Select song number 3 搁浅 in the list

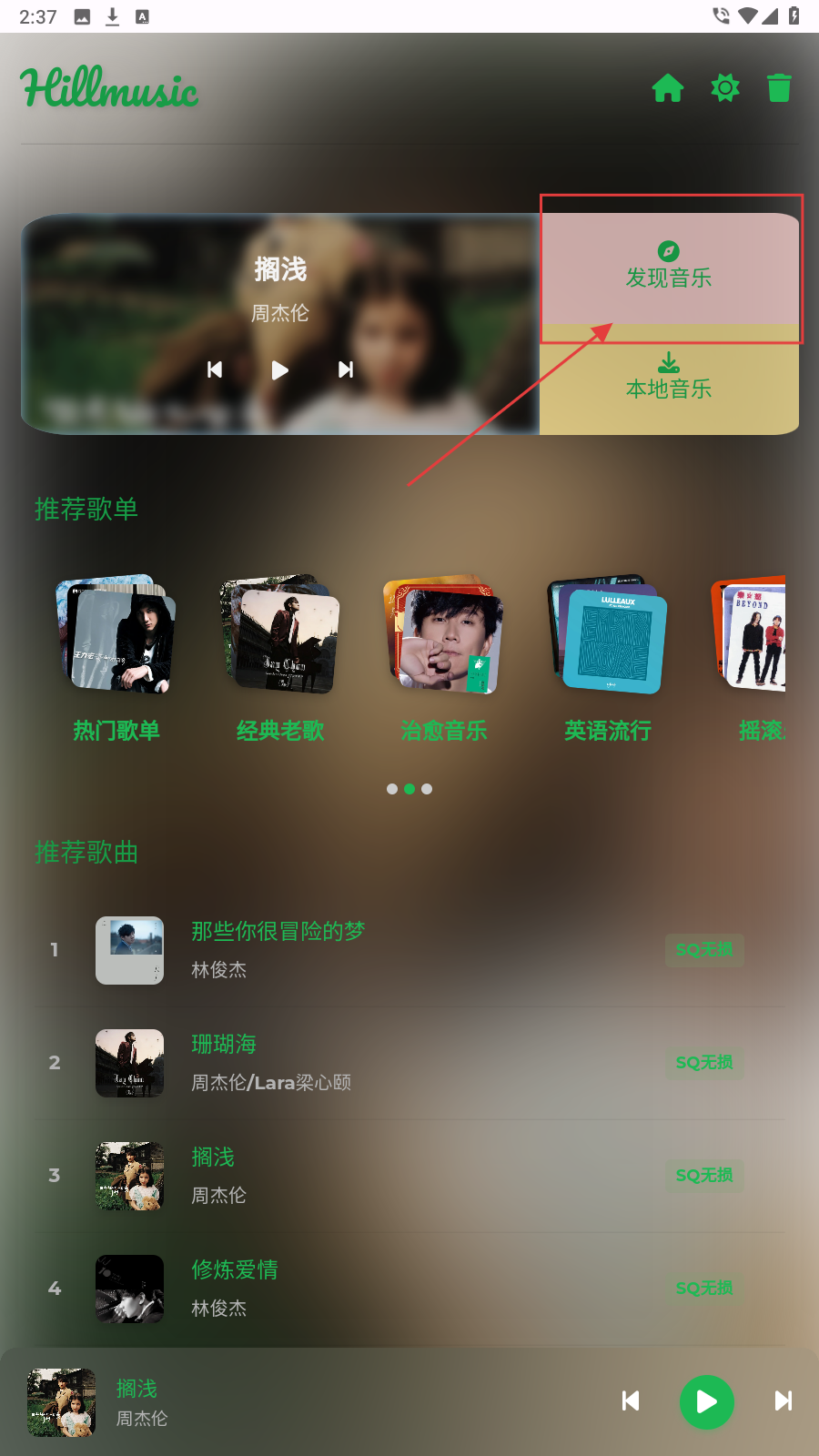click(x=213, y=1175)
